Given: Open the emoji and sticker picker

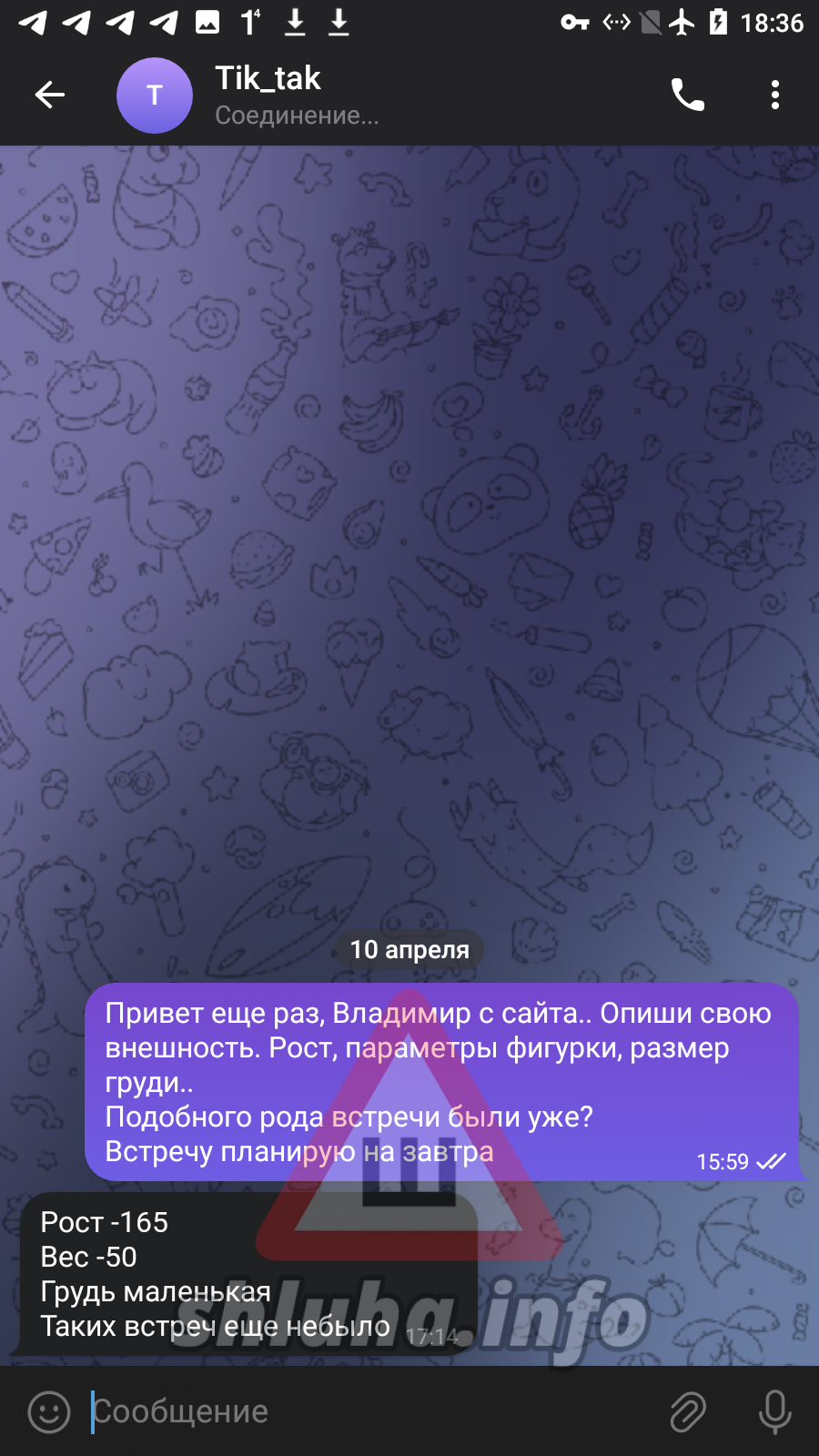Looking at the screenshot, I should click(x=49, y=1412).
